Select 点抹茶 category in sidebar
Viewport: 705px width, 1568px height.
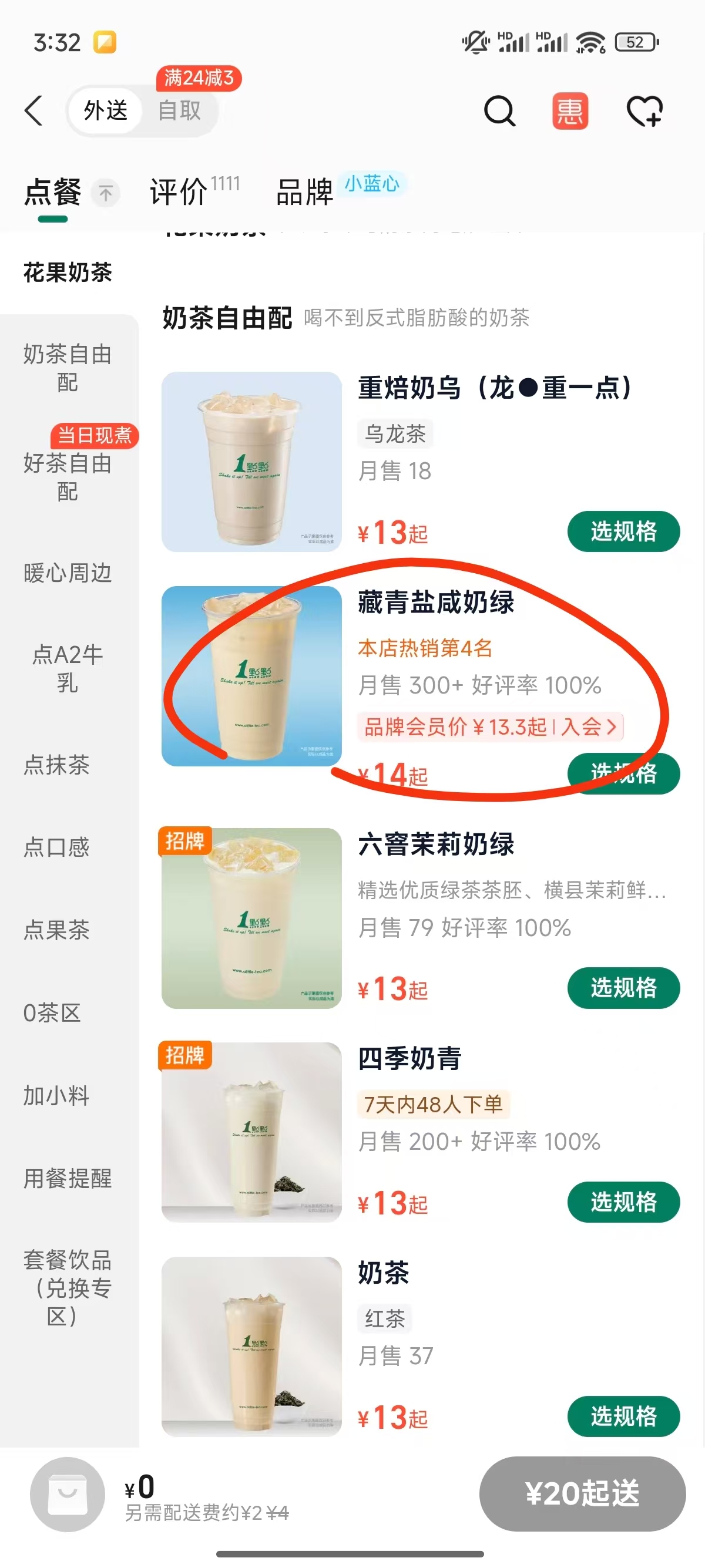[x=56, y=765]
